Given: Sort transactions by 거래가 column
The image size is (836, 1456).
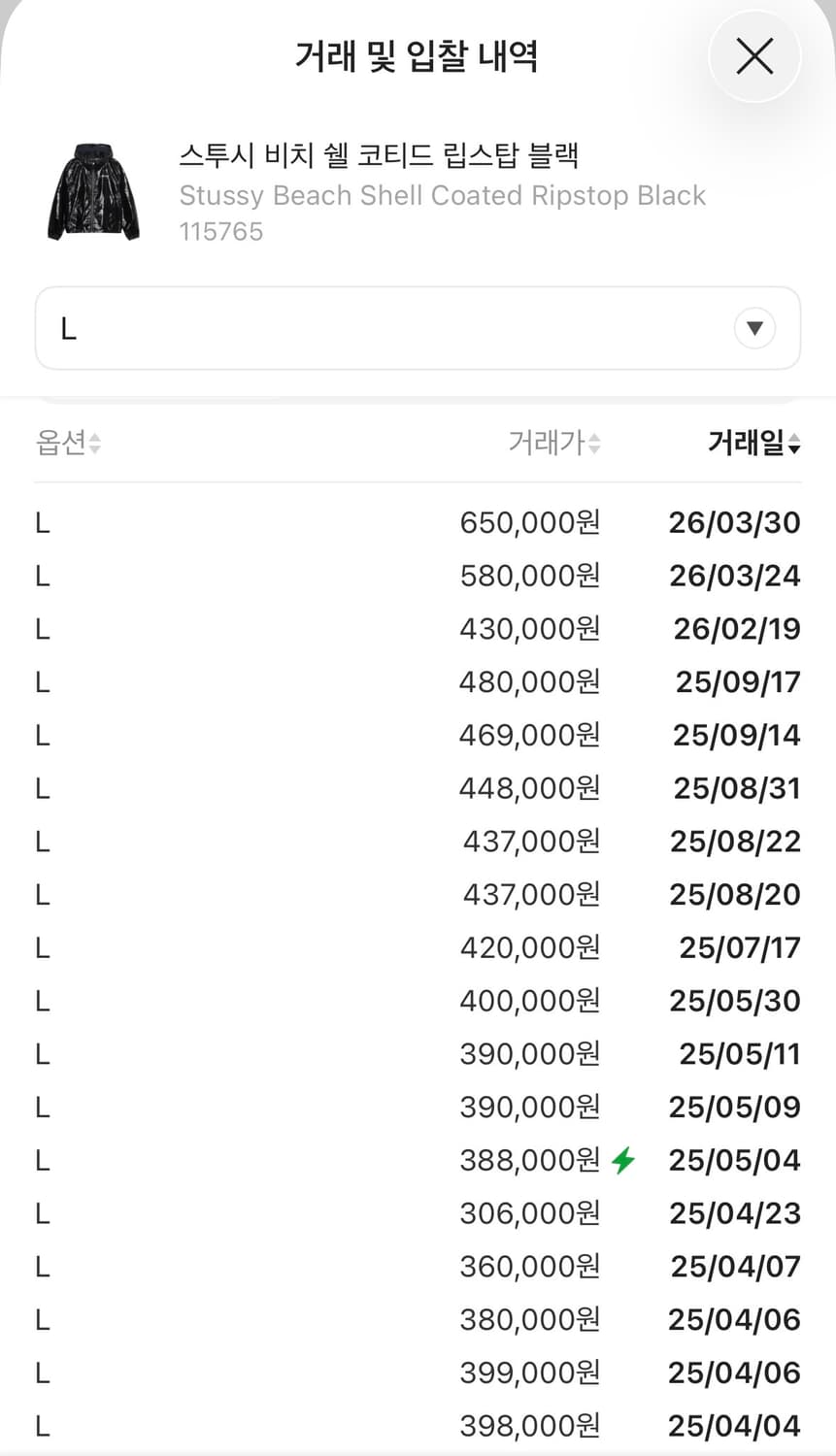Looking at the screenshot, I should pos(553,445).
